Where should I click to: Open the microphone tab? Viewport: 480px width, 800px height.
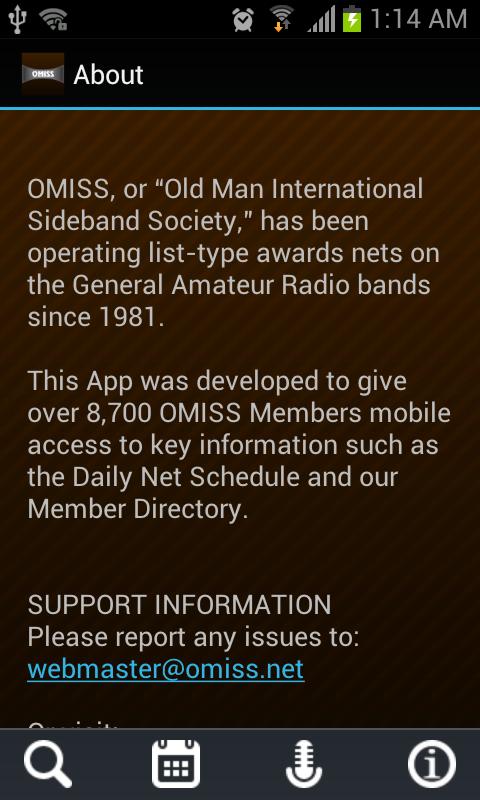tap(304, 764)
